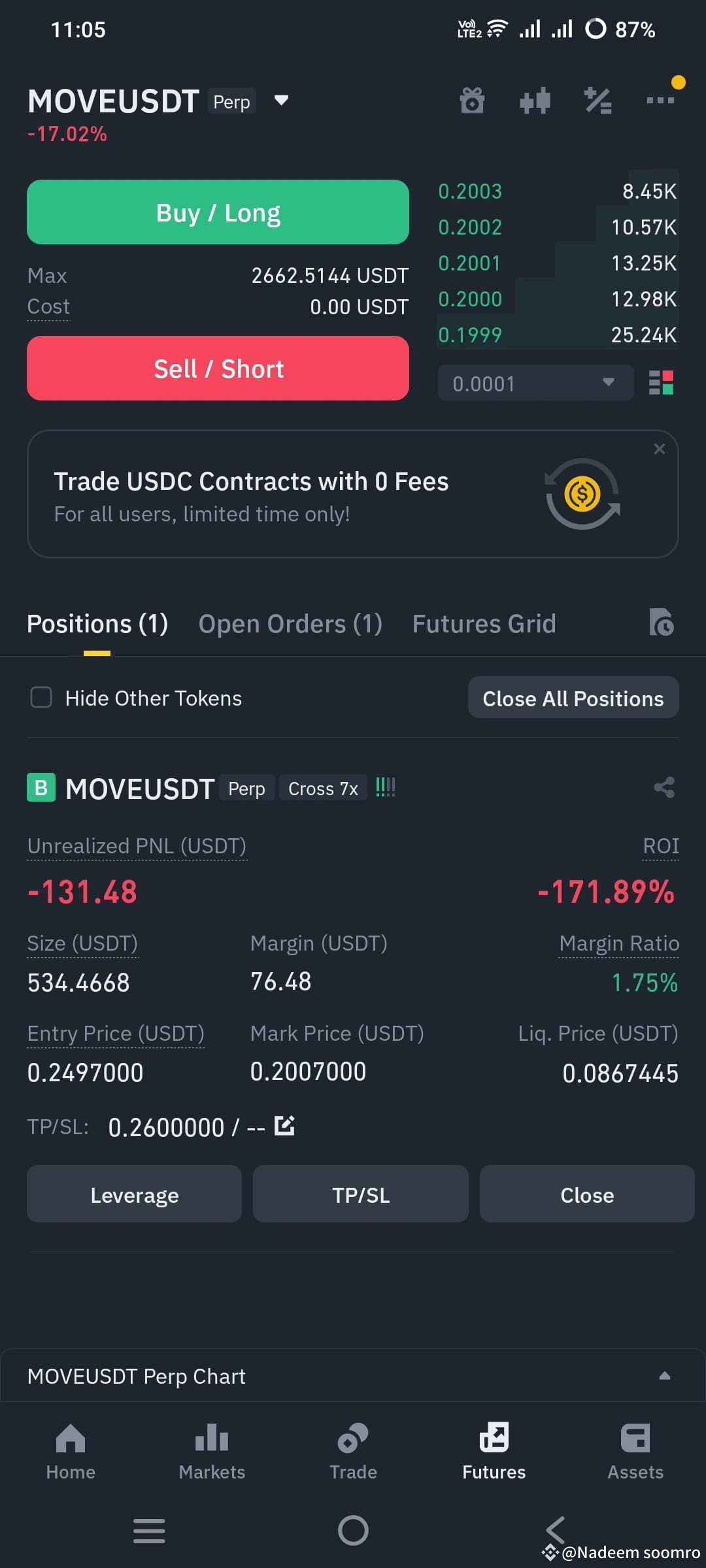Share the MOVEUSDT position
This screenshot has width=706, height=1568.
(x=664, y=787)
